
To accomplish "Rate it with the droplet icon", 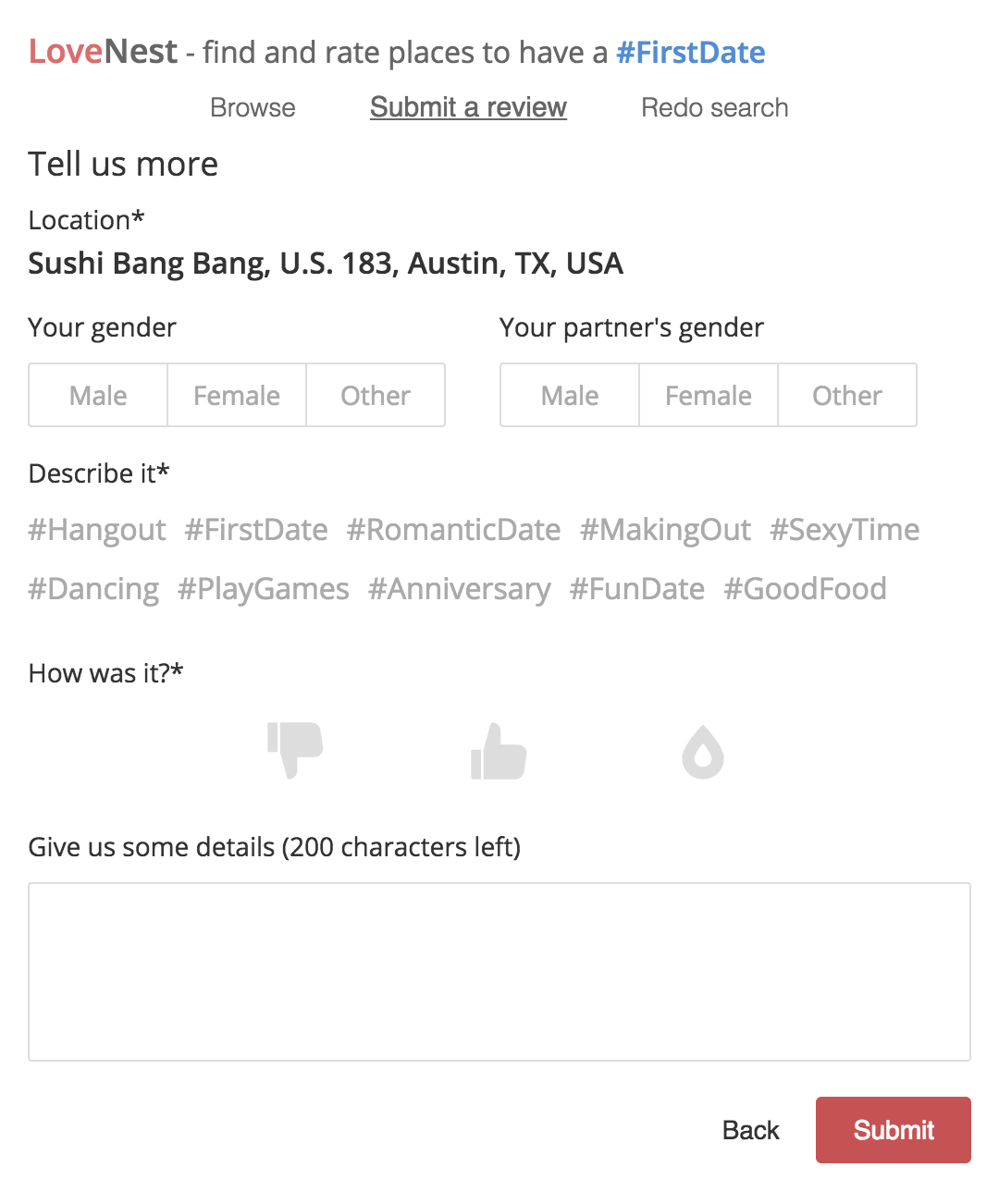I will click(703, 752).
